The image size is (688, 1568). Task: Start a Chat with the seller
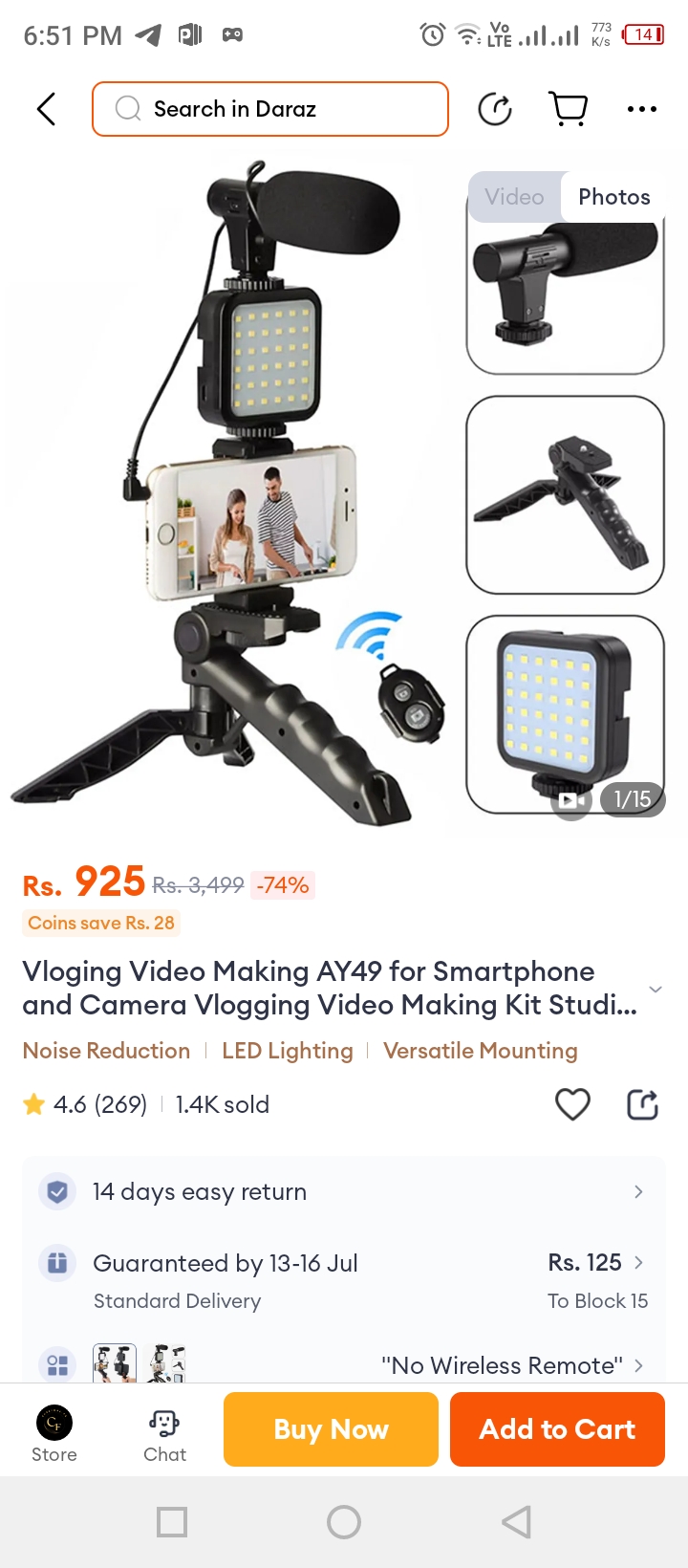point(164,1434)
